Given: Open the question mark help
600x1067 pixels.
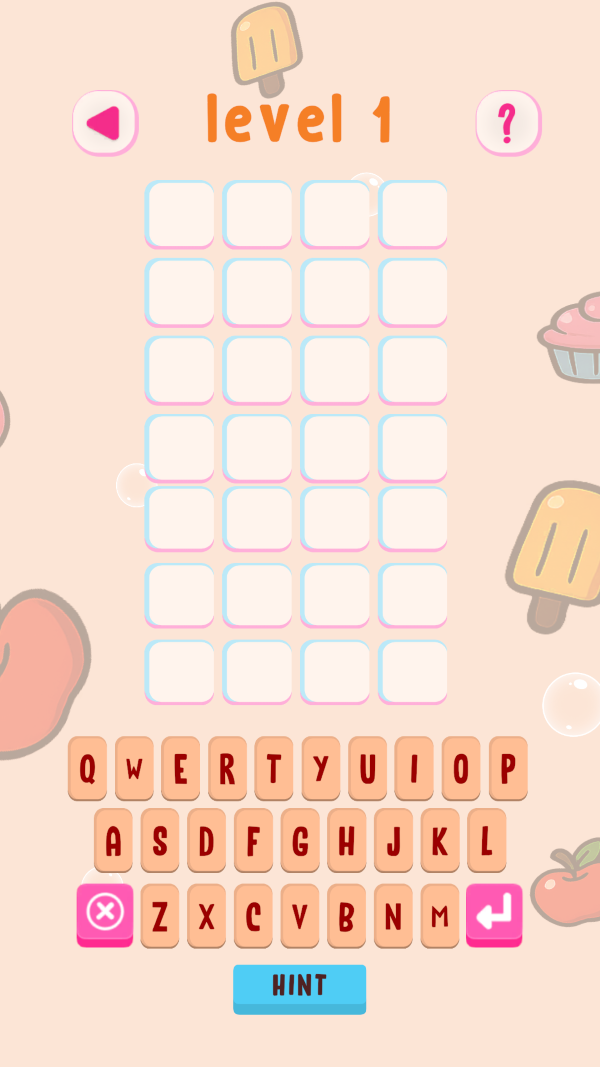Looking at the screenshot, I should pyautogui.click(x=507, y=123).
